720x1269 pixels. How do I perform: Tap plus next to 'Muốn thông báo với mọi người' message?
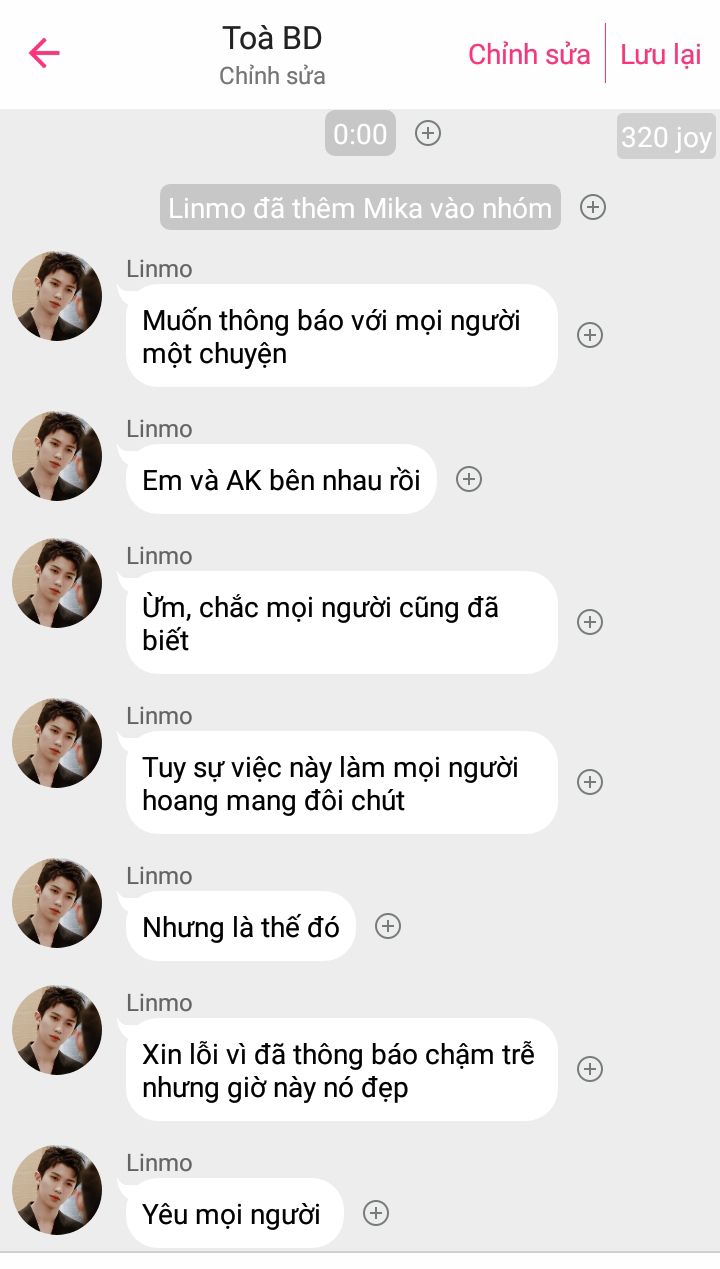pos(590,335)
